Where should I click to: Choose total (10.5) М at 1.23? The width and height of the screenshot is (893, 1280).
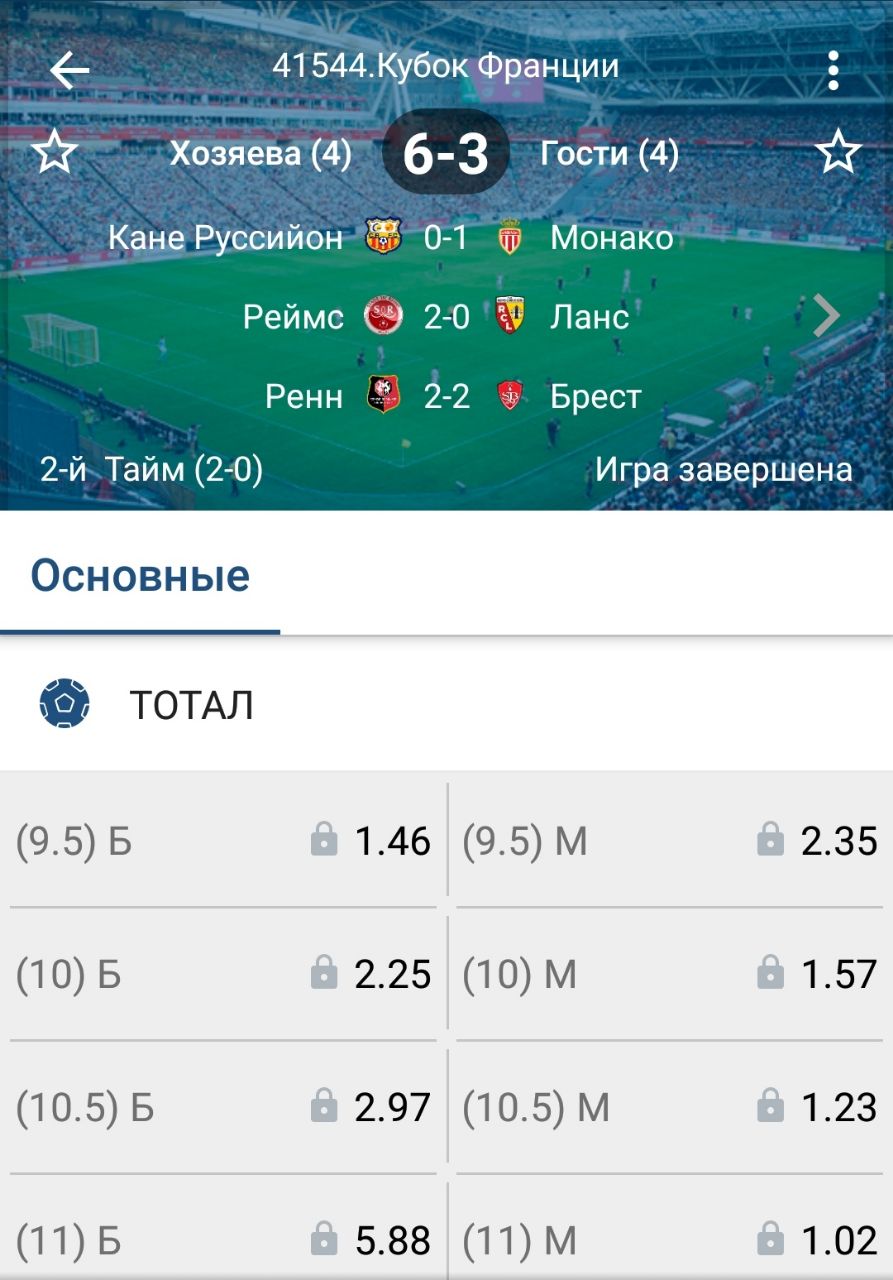(669, 1107)
